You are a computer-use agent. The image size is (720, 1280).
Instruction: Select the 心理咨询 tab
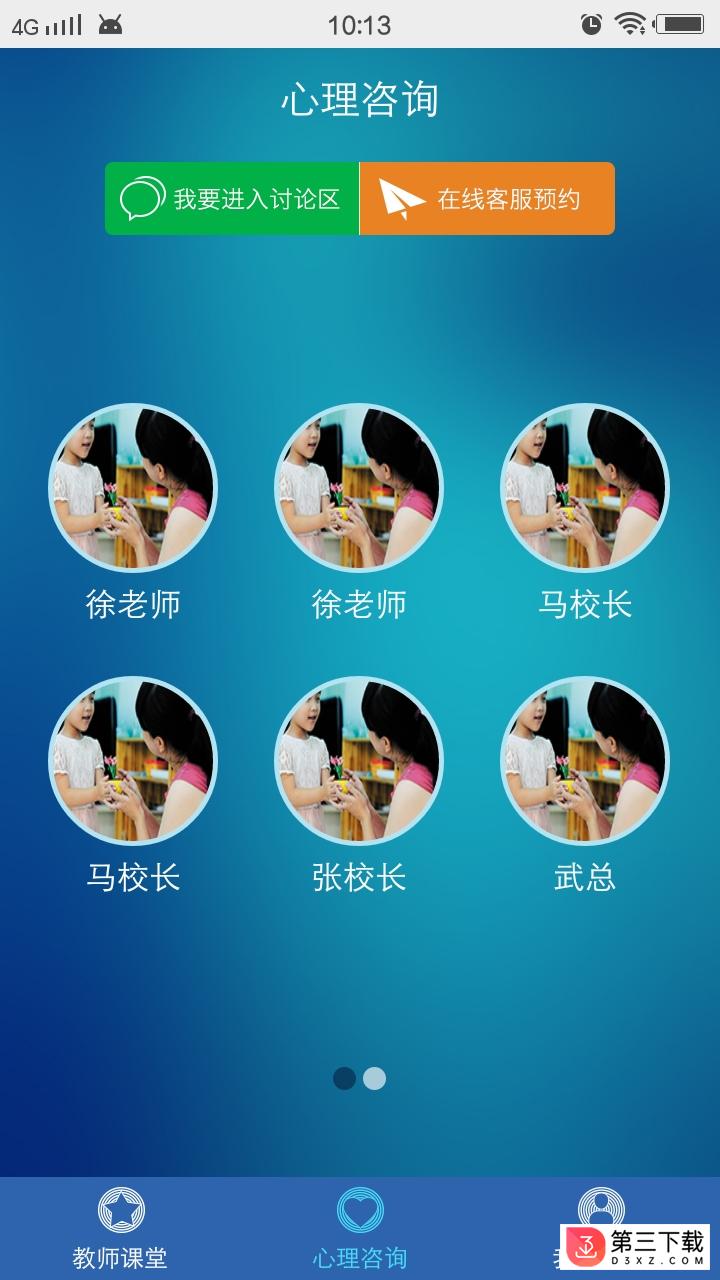pos(360,1229)
